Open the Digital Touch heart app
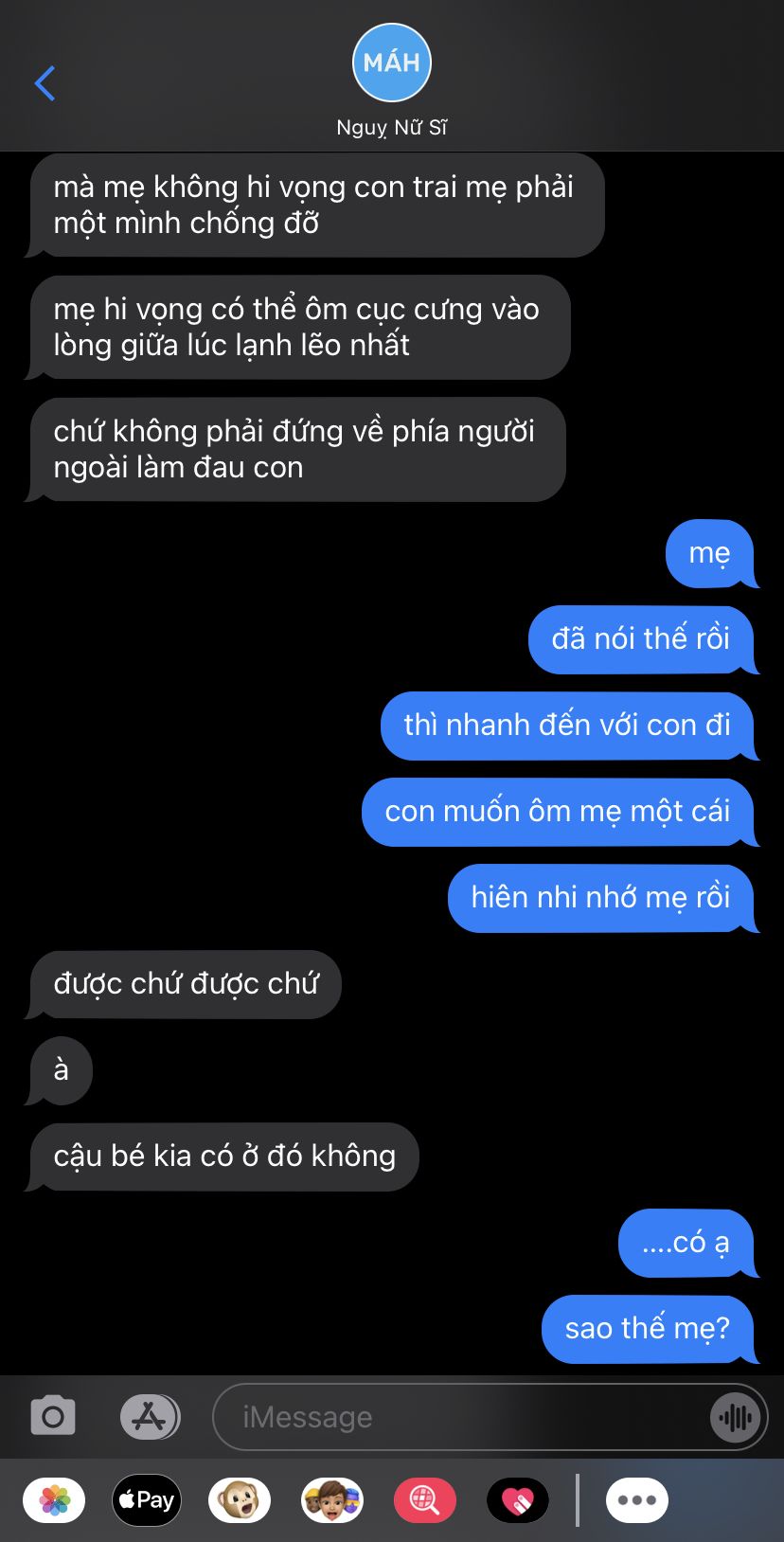784x1542 pixels. [x=518, y=1500]
